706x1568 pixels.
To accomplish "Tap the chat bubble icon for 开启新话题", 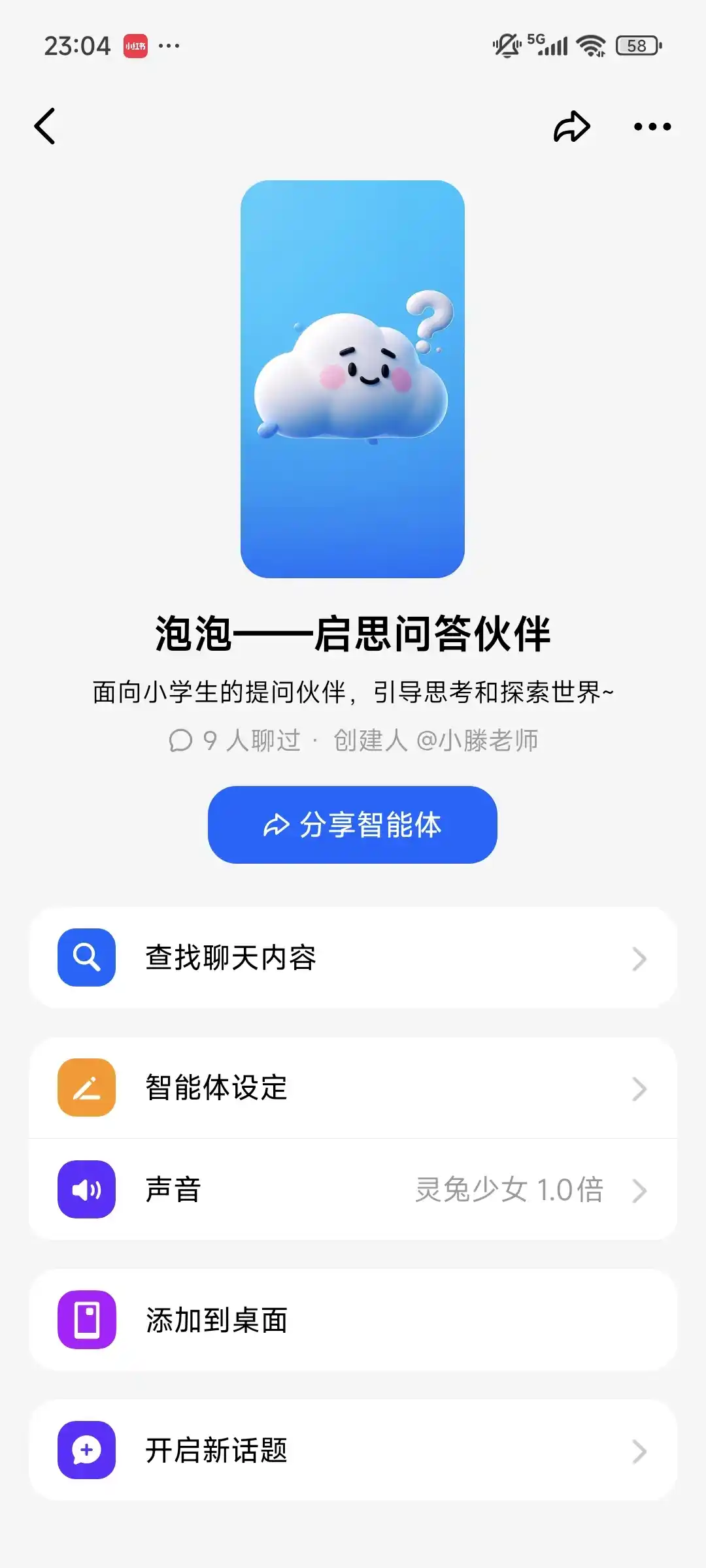I will [x=86, y=1450].
